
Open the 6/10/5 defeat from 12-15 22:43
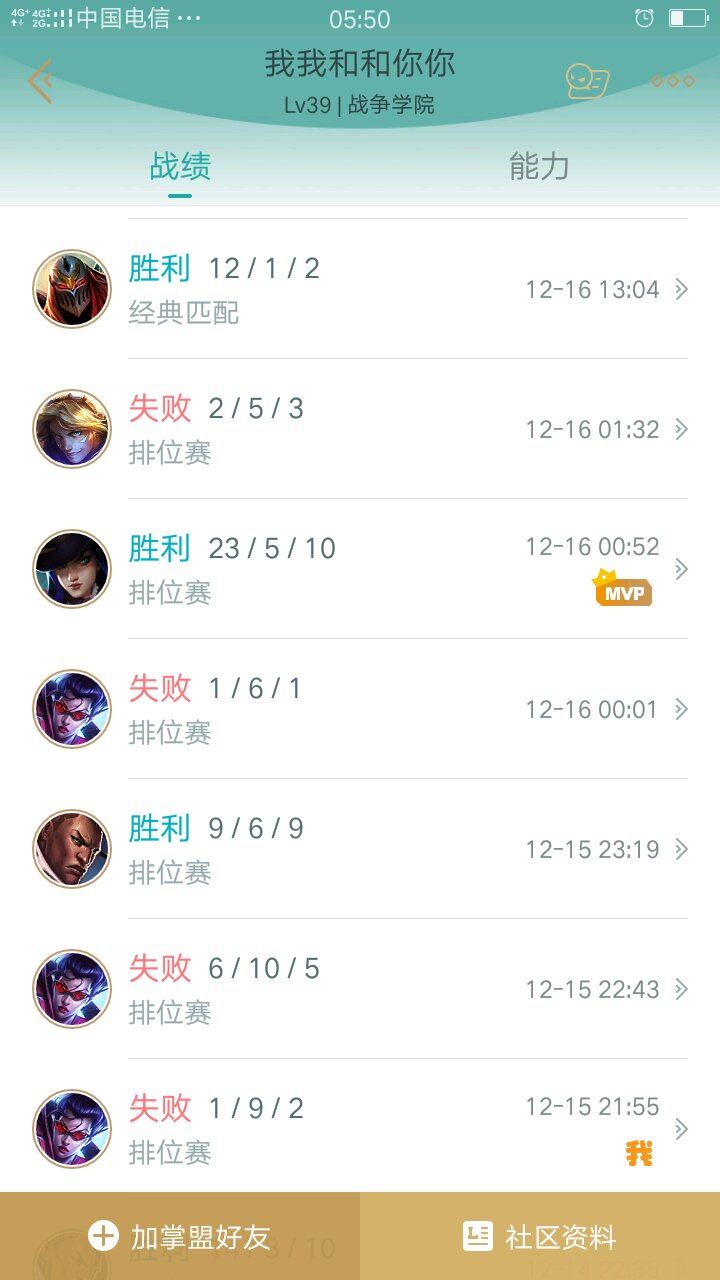(x=360, y=989)
